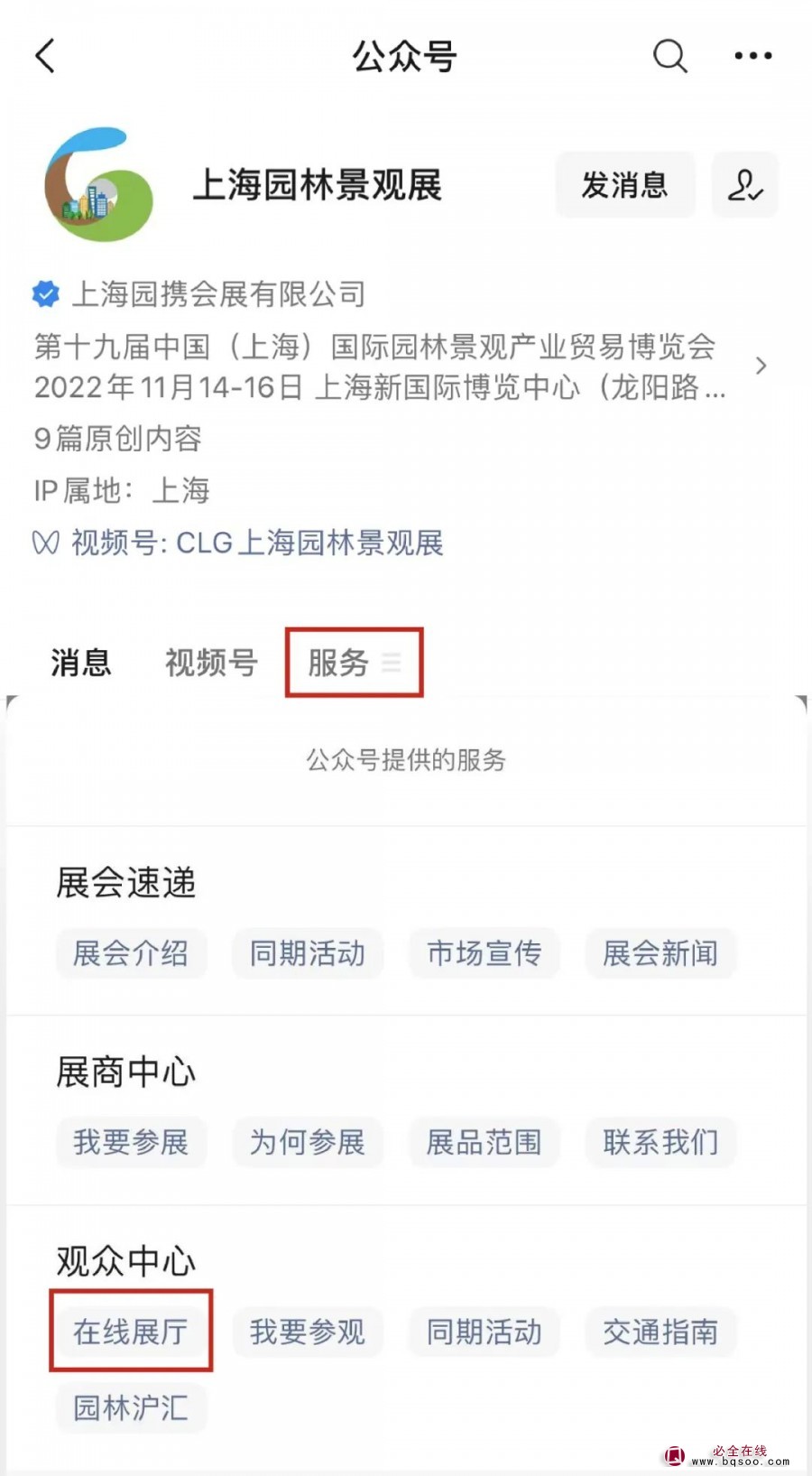Open the 市场宣传 chip

(x=484, y=953)
